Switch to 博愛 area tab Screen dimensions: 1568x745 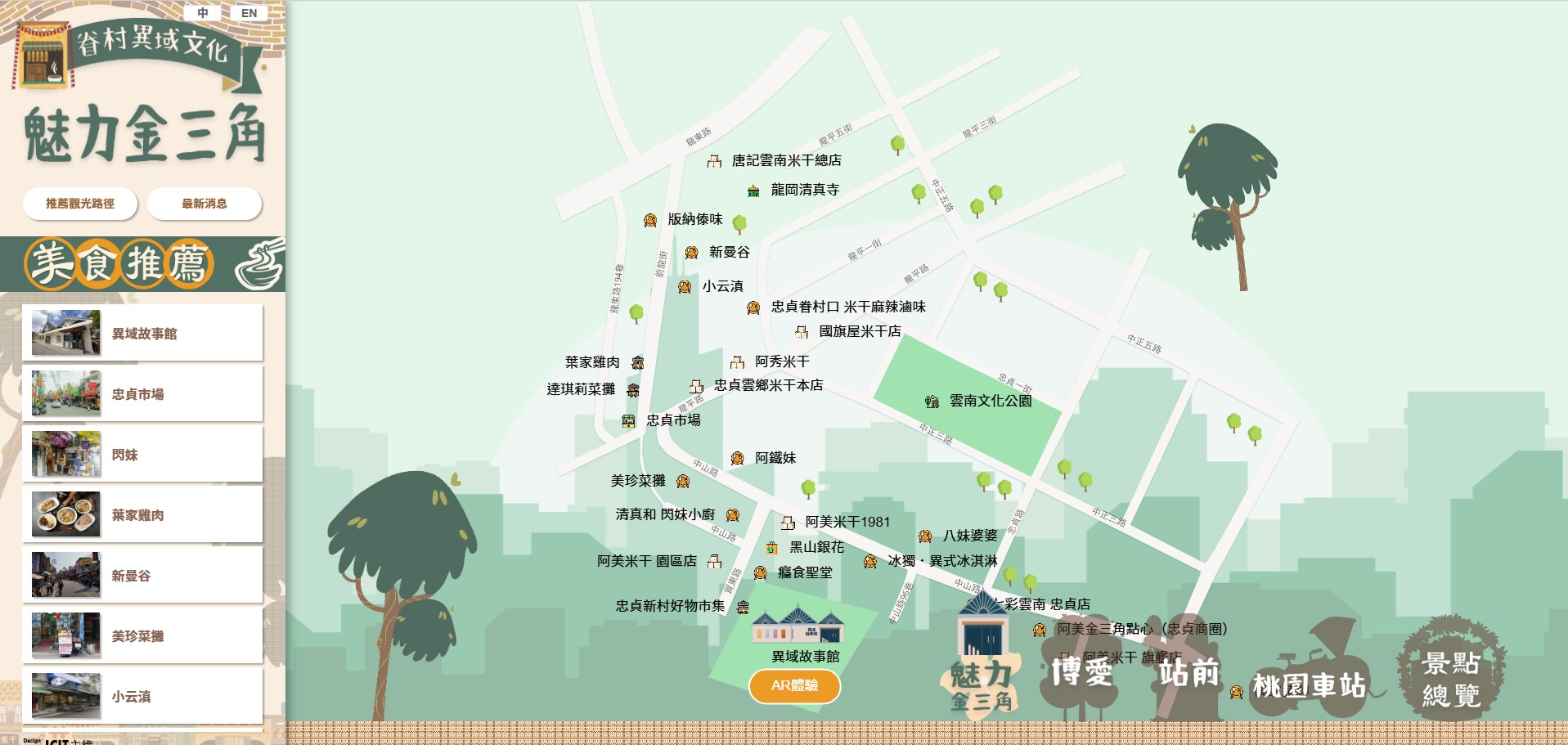(x=1081, y=672)
